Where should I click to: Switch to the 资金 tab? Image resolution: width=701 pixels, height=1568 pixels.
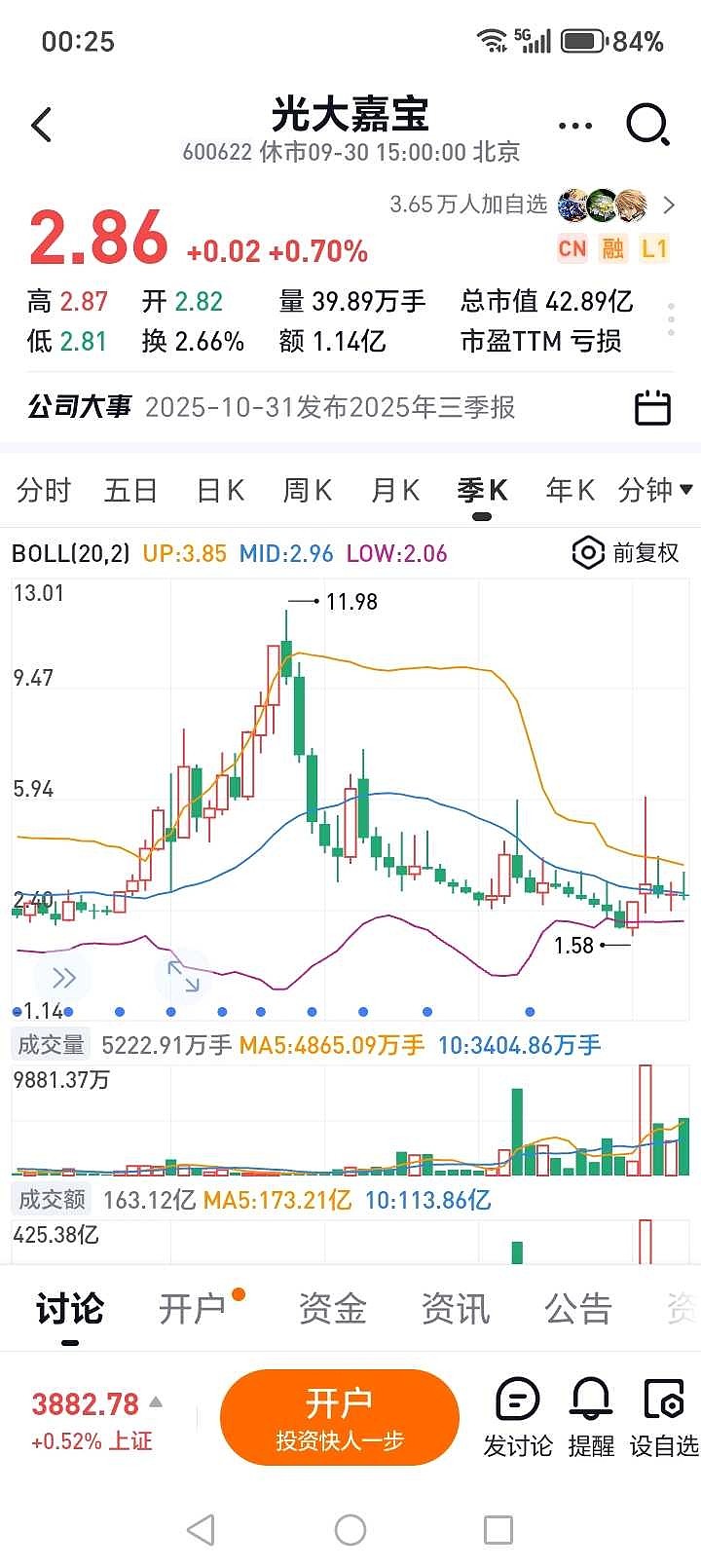point(332,1309)
